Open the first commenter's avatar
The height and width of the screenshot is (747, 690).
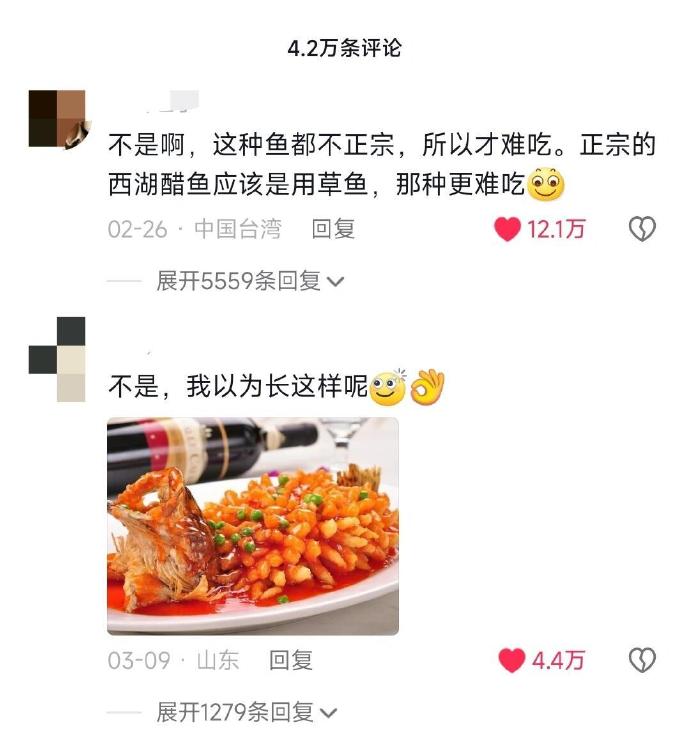pos(57,119)
